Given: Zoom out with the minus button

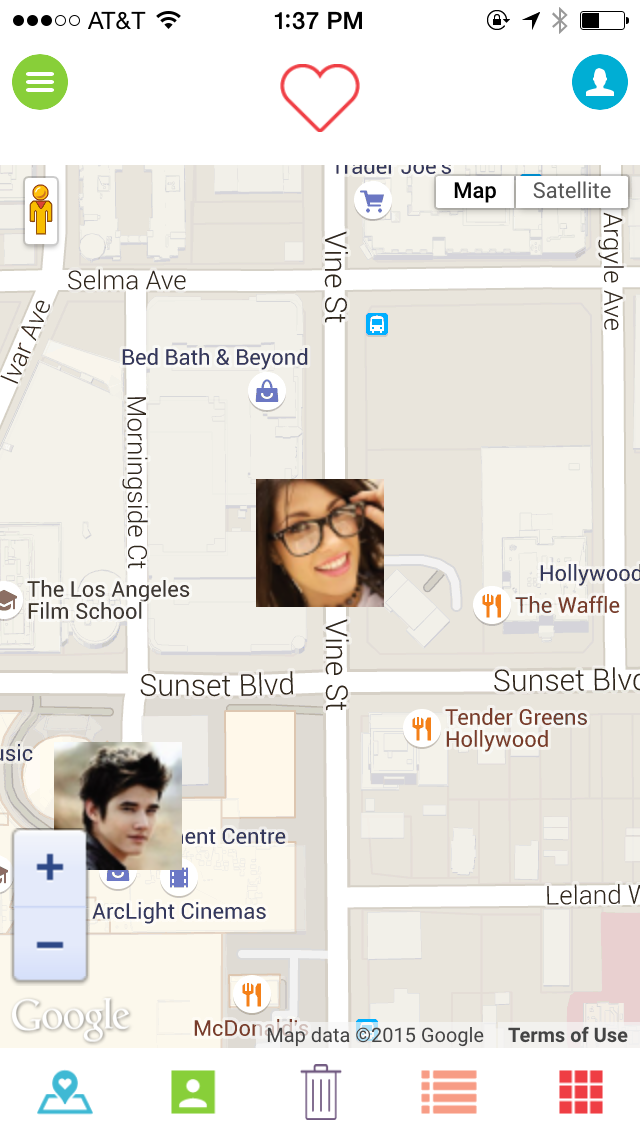Looking at the screenshot, I should point(50,944).
